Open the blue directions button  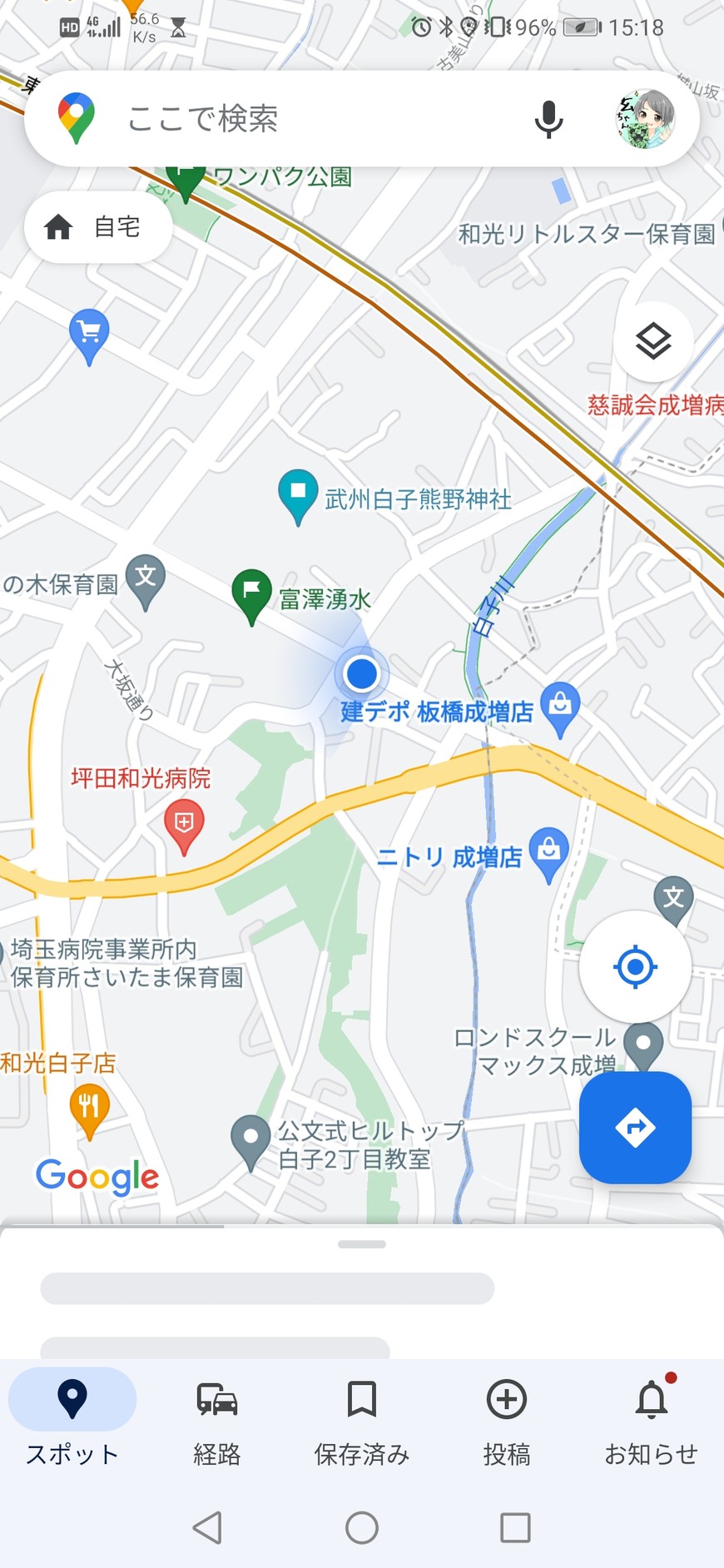(x=635, y=1128)
